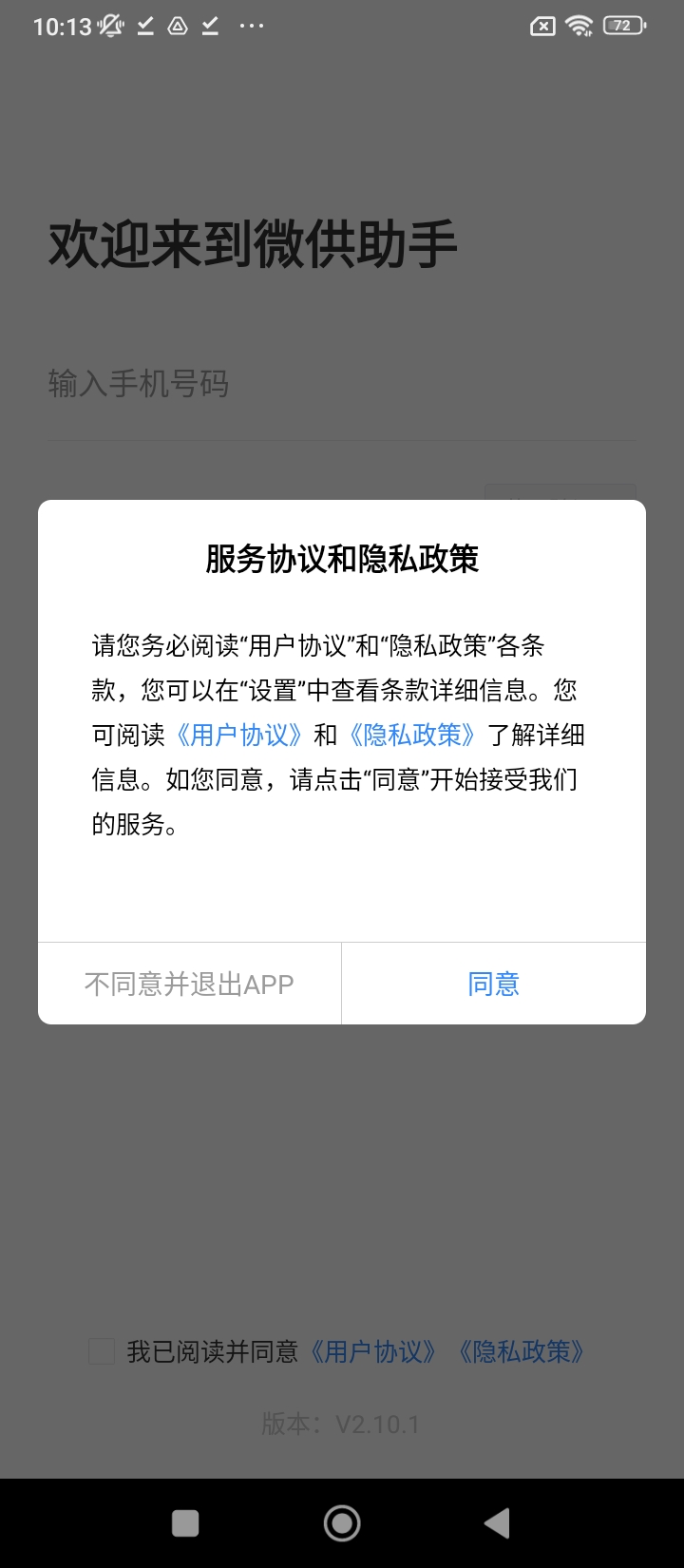Open the 《隐私政策》 link in dialog
This screenshot has width=684, height=1568.
[412, 735]
